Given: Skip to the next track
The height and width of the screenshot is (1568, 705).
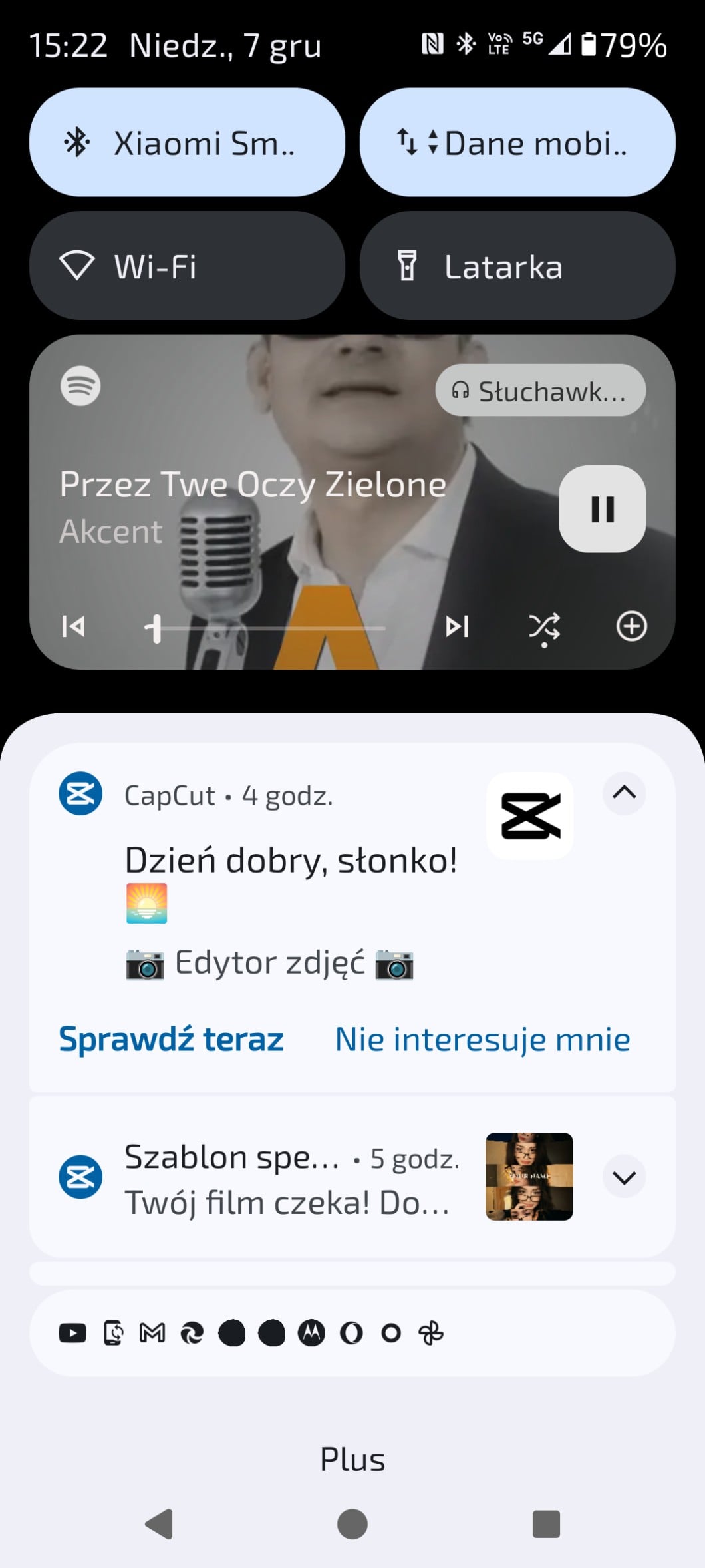Looking at the screenshot, I should point(457,626).
